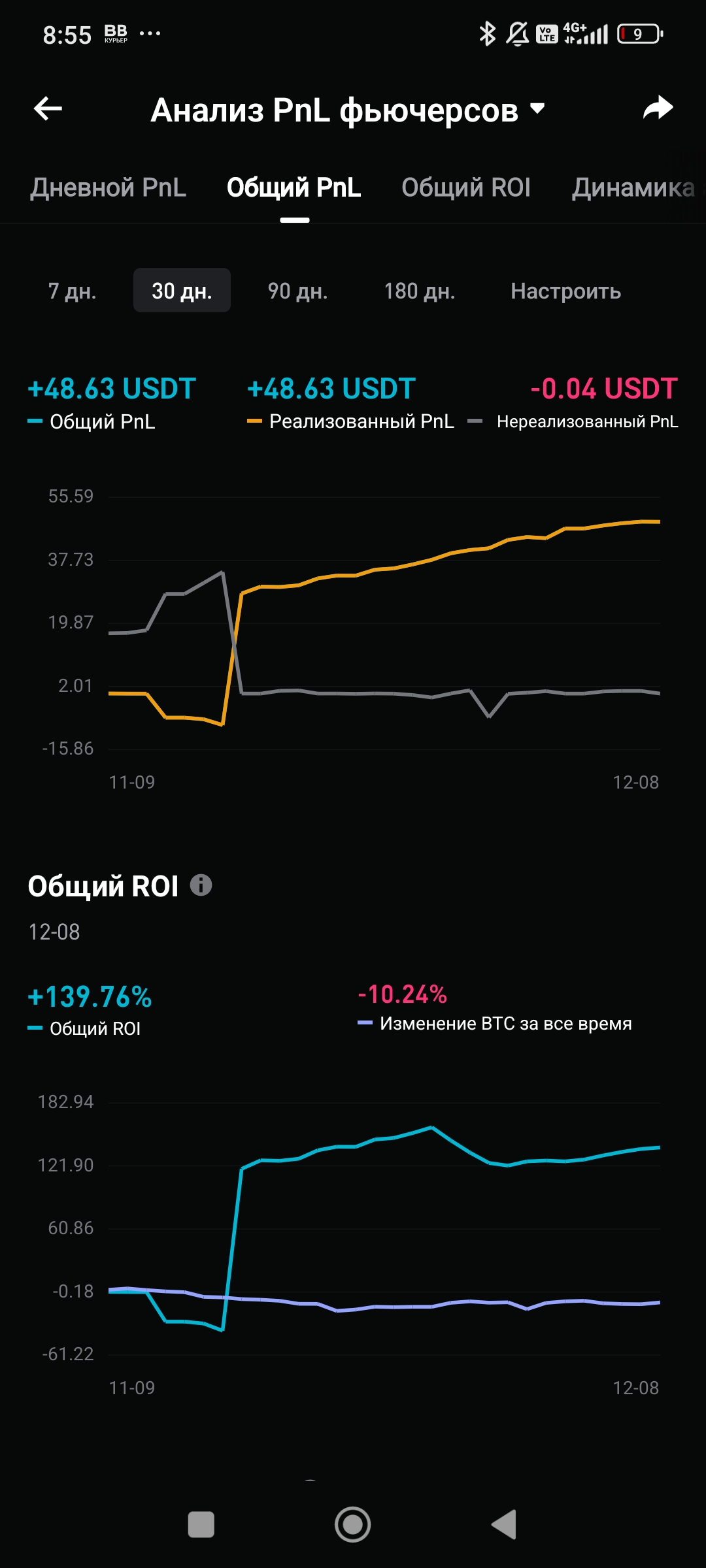The width and height of the screenshot is (706, 1568).
Task: Select the Общий PnL tab
Action: coord(294,188)
